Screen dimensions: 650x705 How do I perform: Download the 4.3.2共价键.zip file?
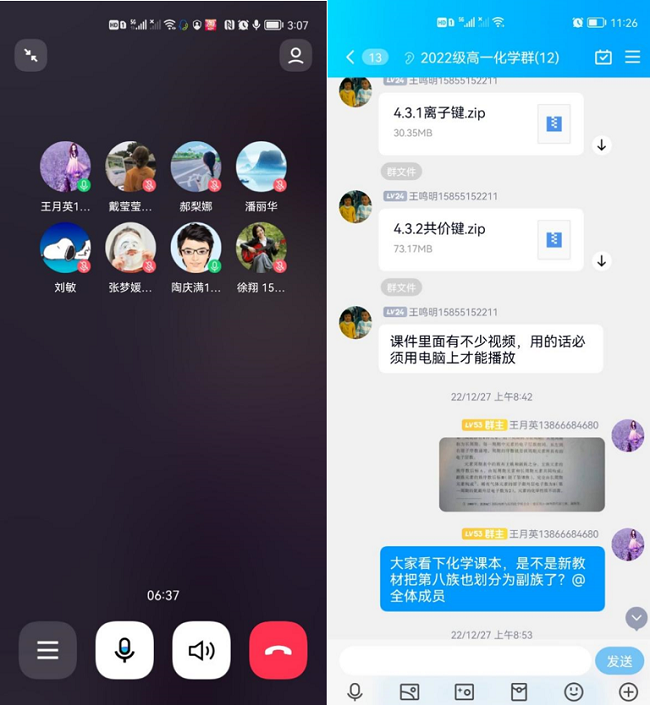pyautogui.click(x=602, y=260)
